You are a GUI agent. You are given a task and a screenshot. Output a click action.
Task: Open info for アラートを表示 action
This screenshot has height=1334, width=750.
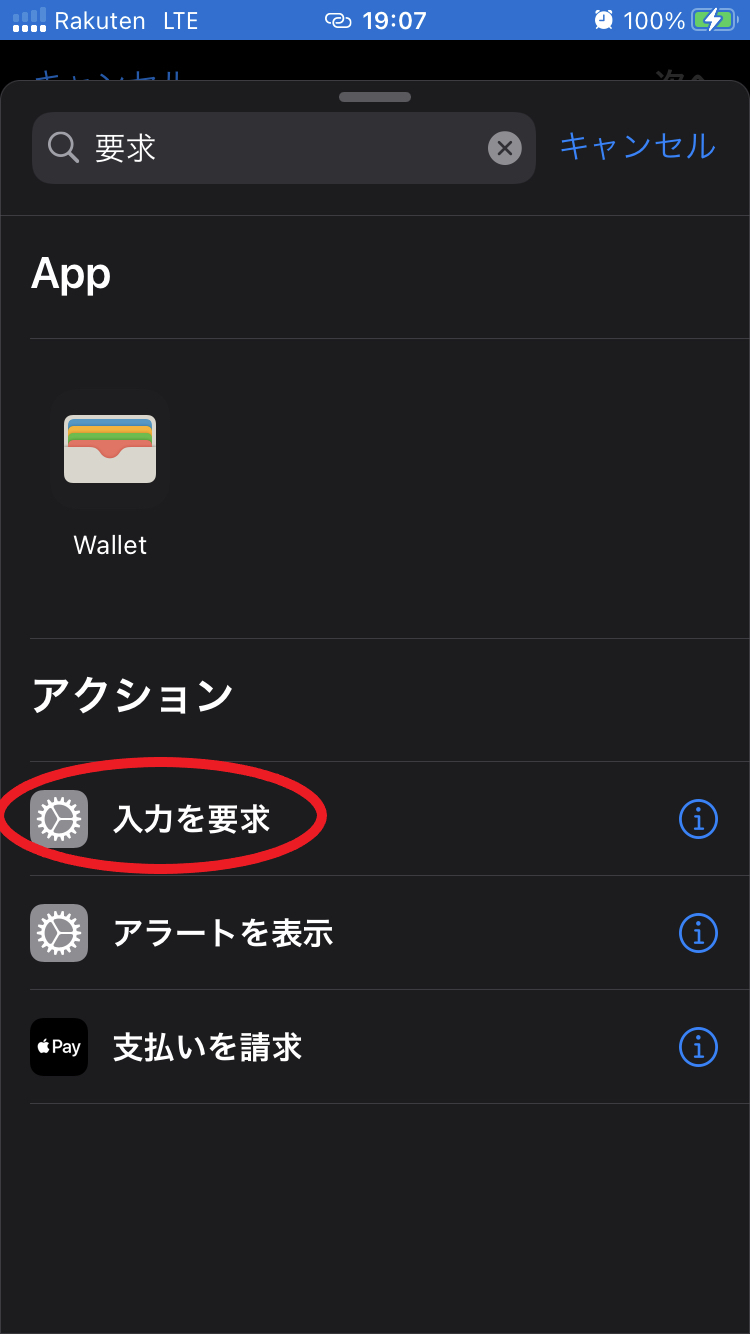coord(698,932)
